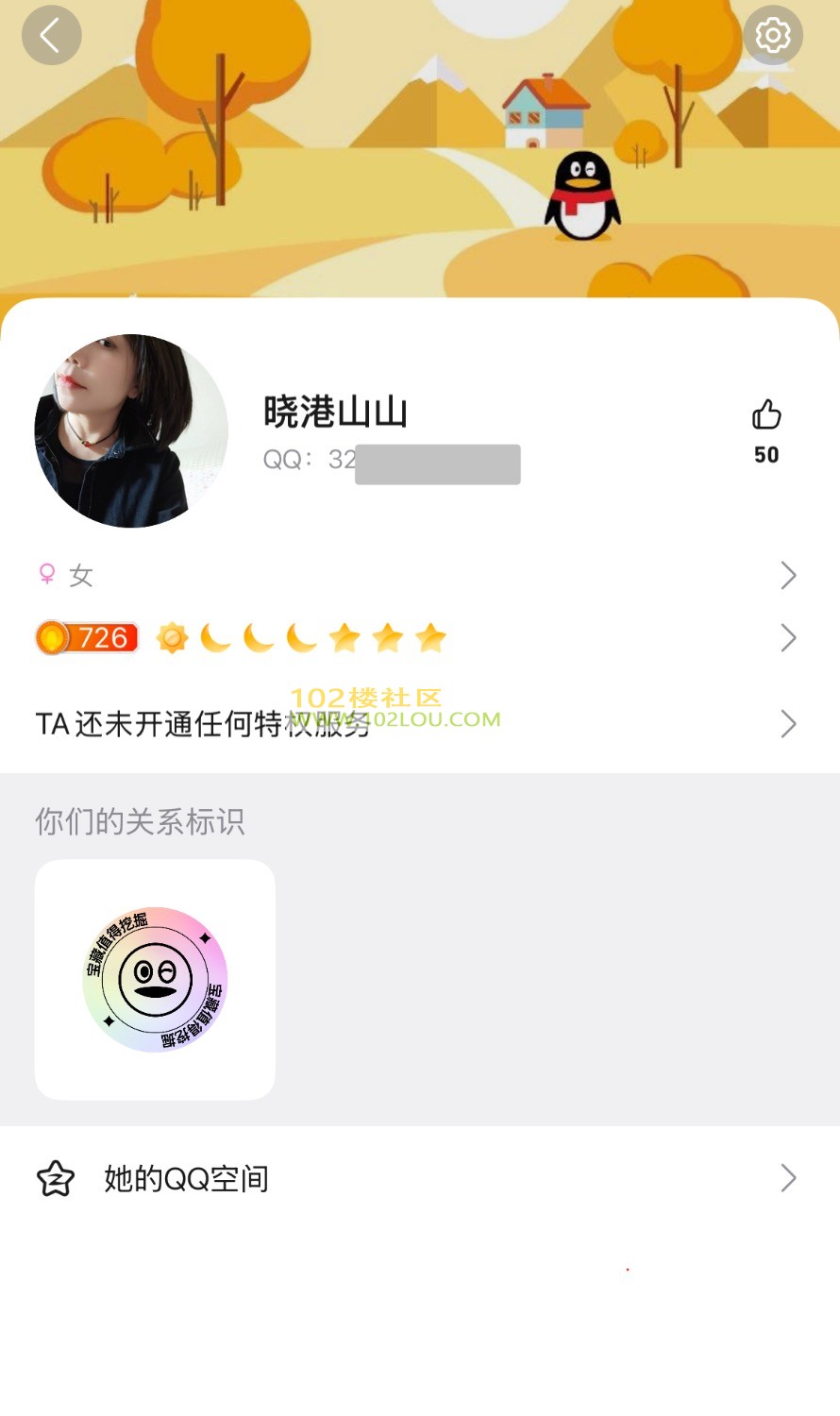This screenshot has width=840, height=1416.
Task: Like this profile with the thumbs-up
Action: [x=766, y=415]
